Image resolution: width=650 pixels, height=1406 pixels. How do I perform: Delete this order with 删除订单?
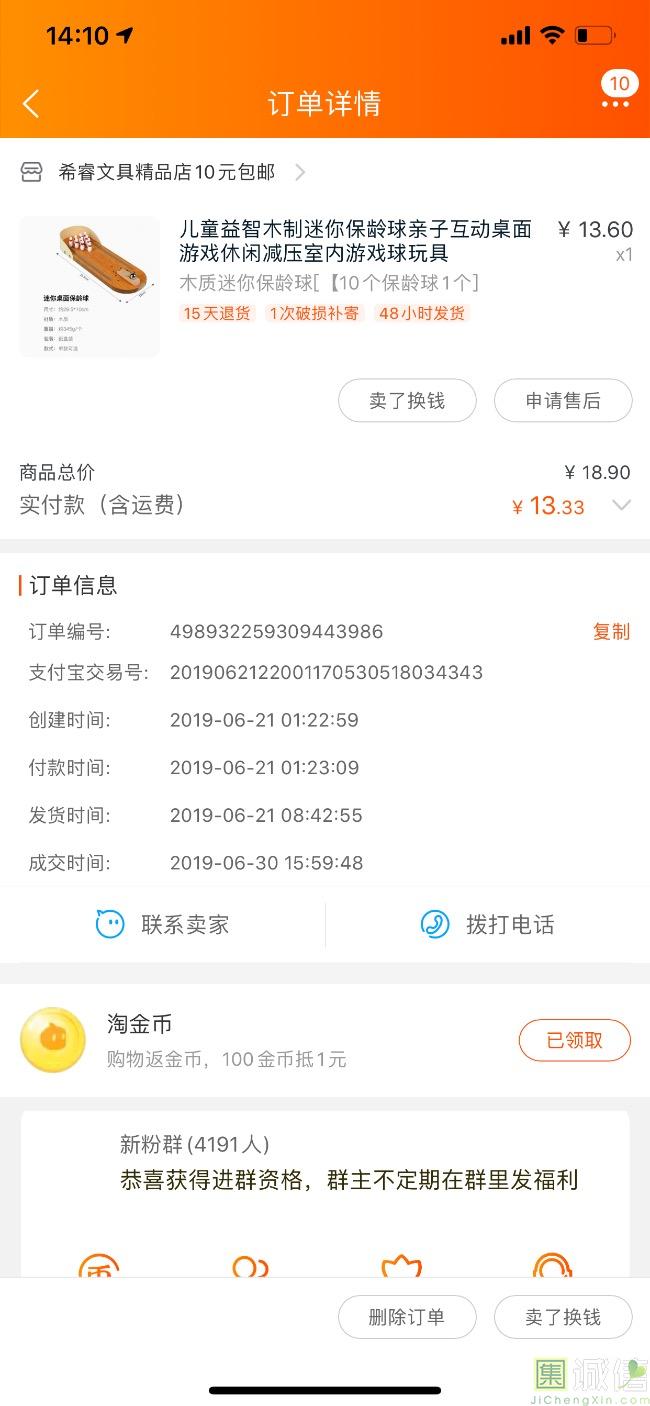pyautogui.click(x=406, y=1317)
